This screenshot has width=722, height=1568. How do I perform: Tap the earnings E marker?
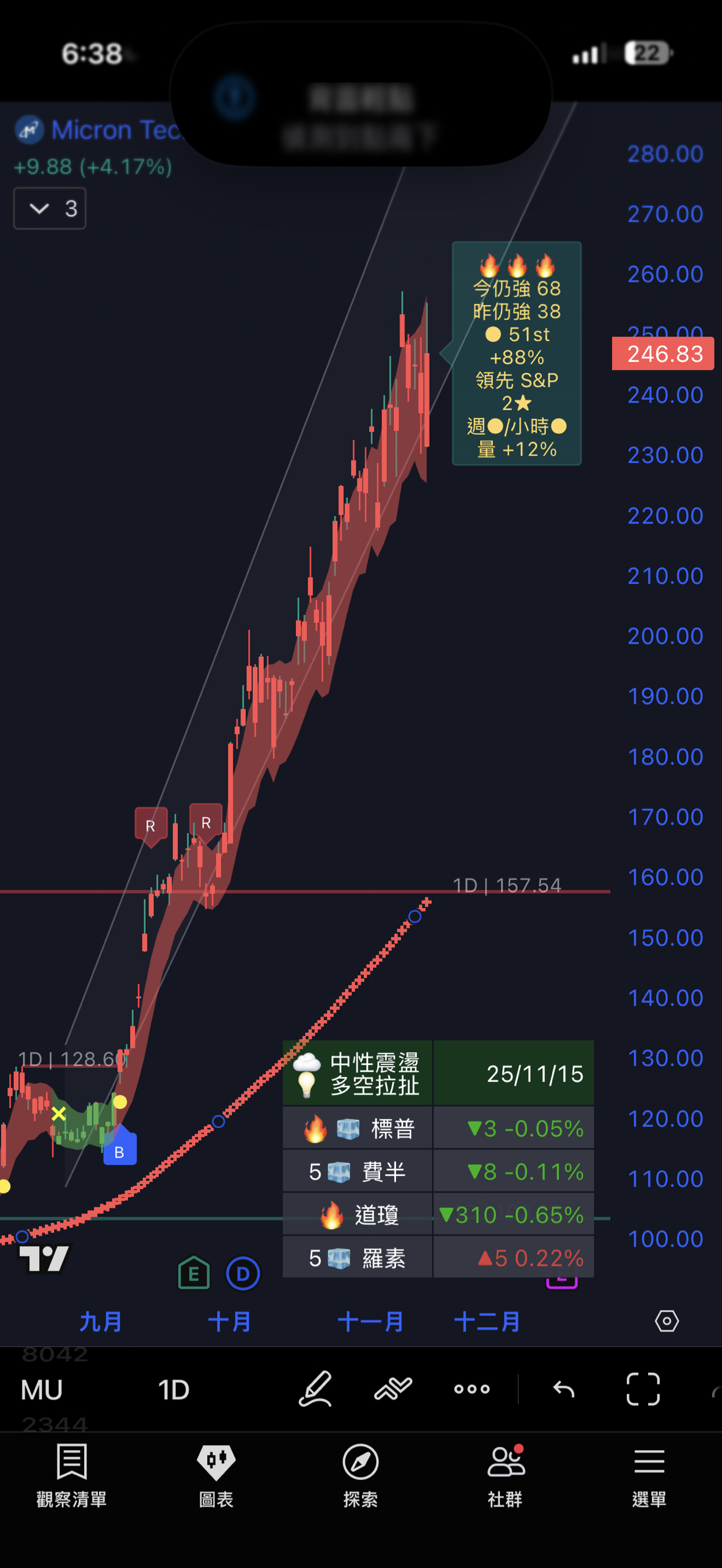click(x=194, y=1273)
